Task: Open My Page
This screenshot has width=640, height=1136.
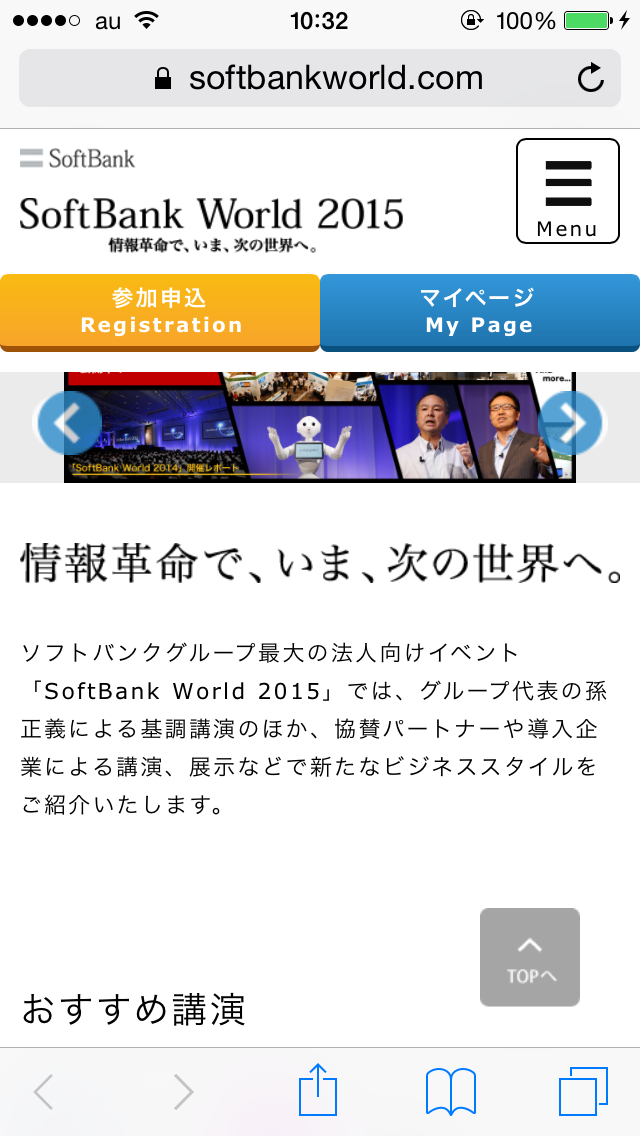Action: [x=479, y=311]
